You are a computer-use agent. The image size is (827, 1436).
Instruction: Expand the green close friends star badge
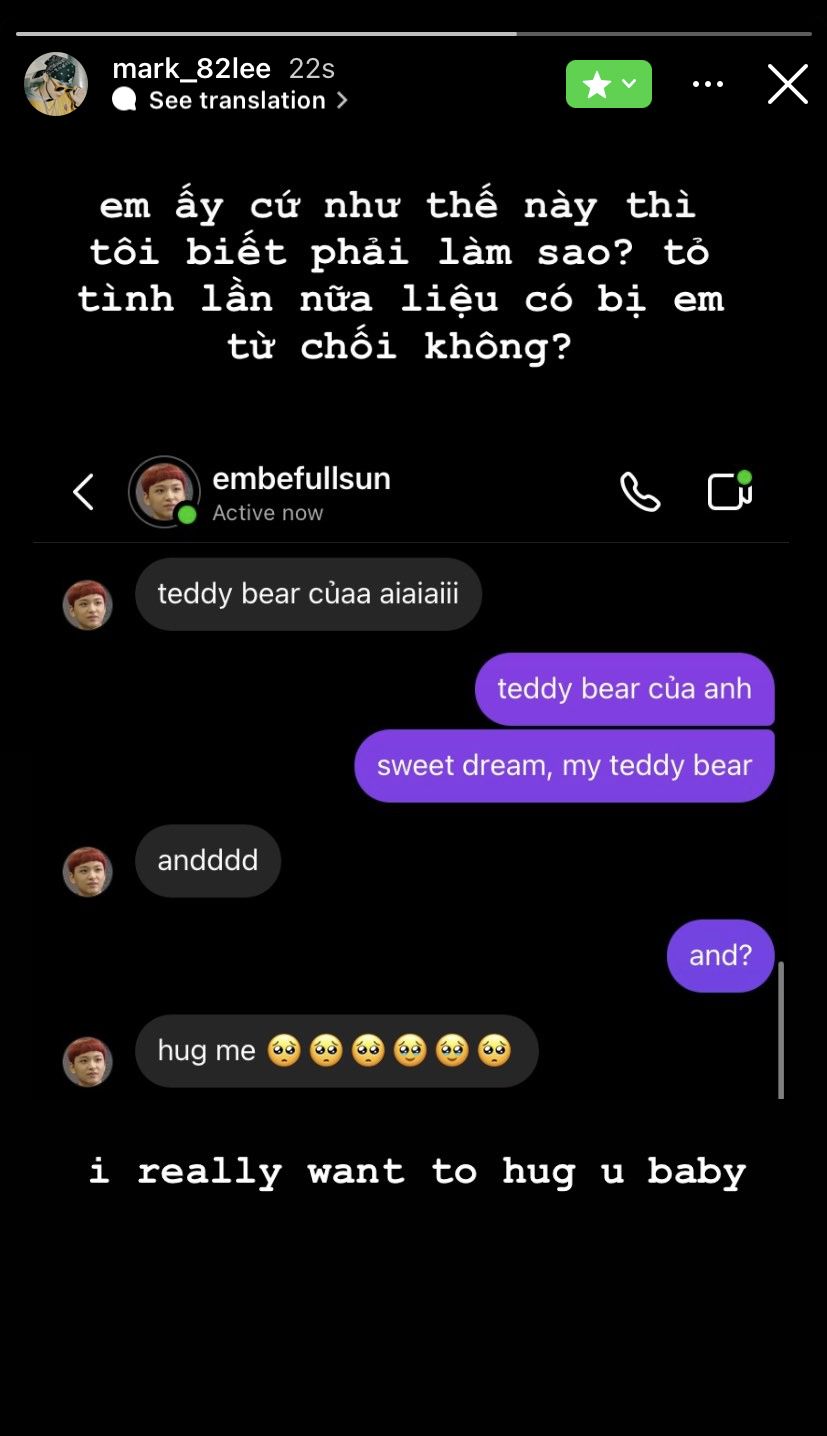(x=608, y=84)
